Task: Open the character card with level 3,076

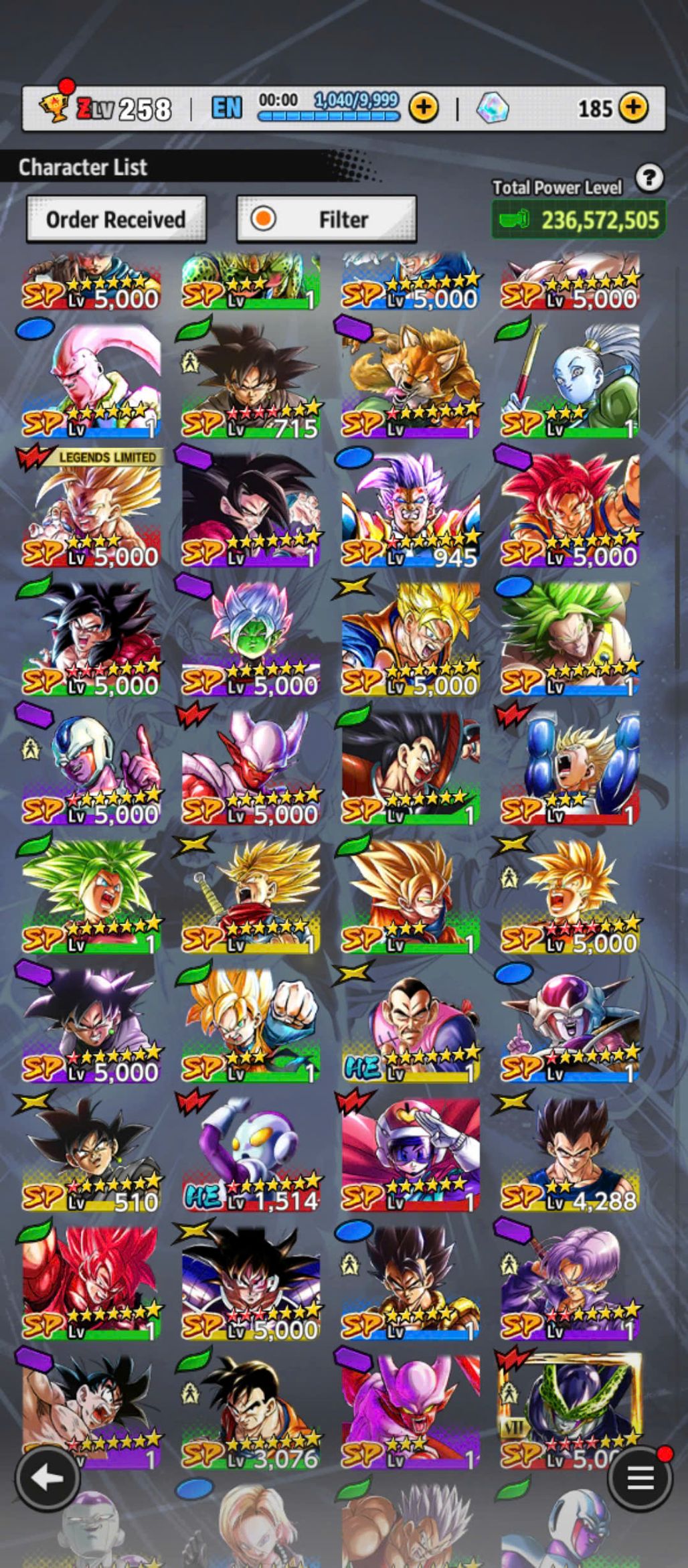Action: click(x=251, y=1411)
